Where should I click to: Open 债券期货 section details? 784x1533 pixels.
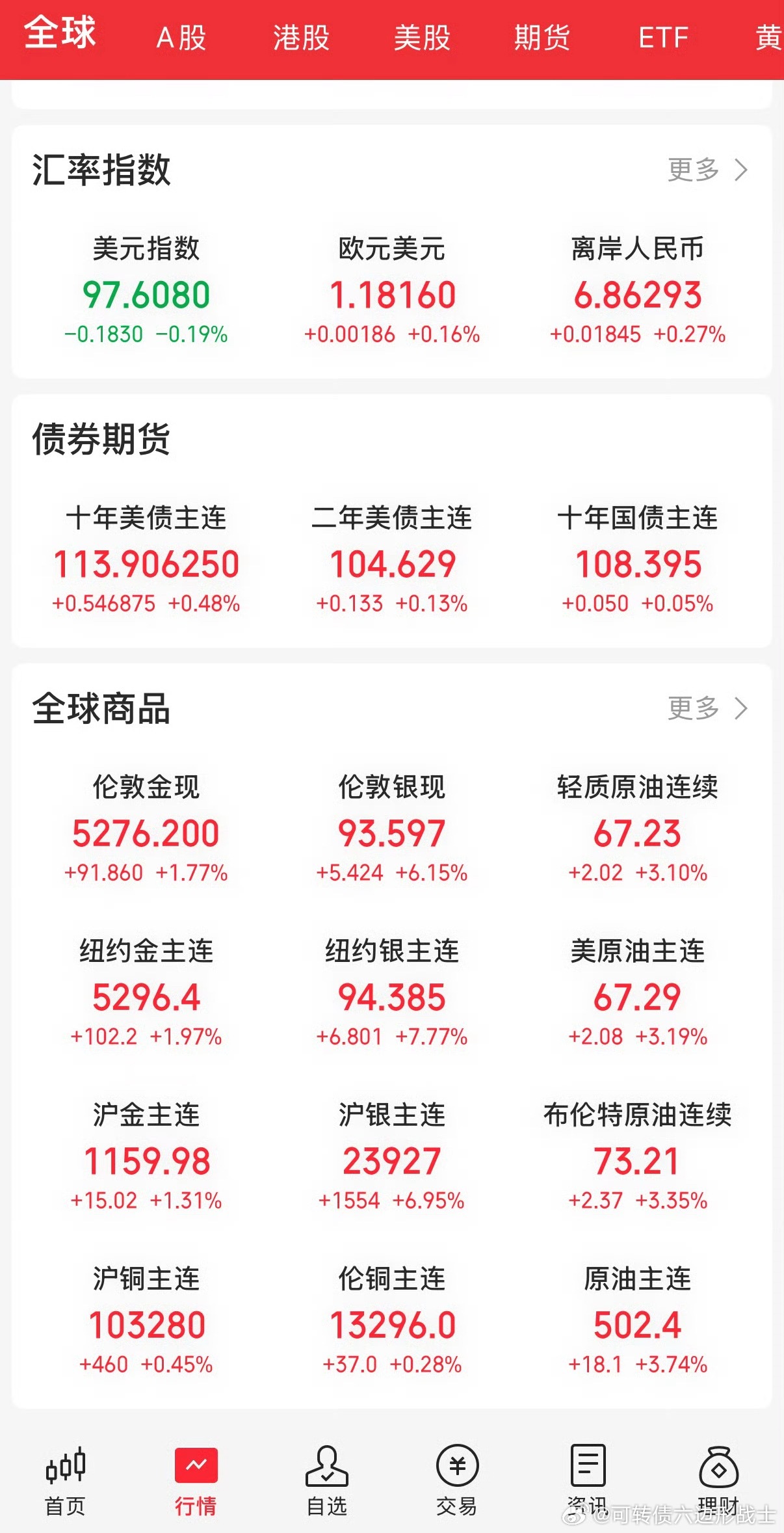(102, 440)
